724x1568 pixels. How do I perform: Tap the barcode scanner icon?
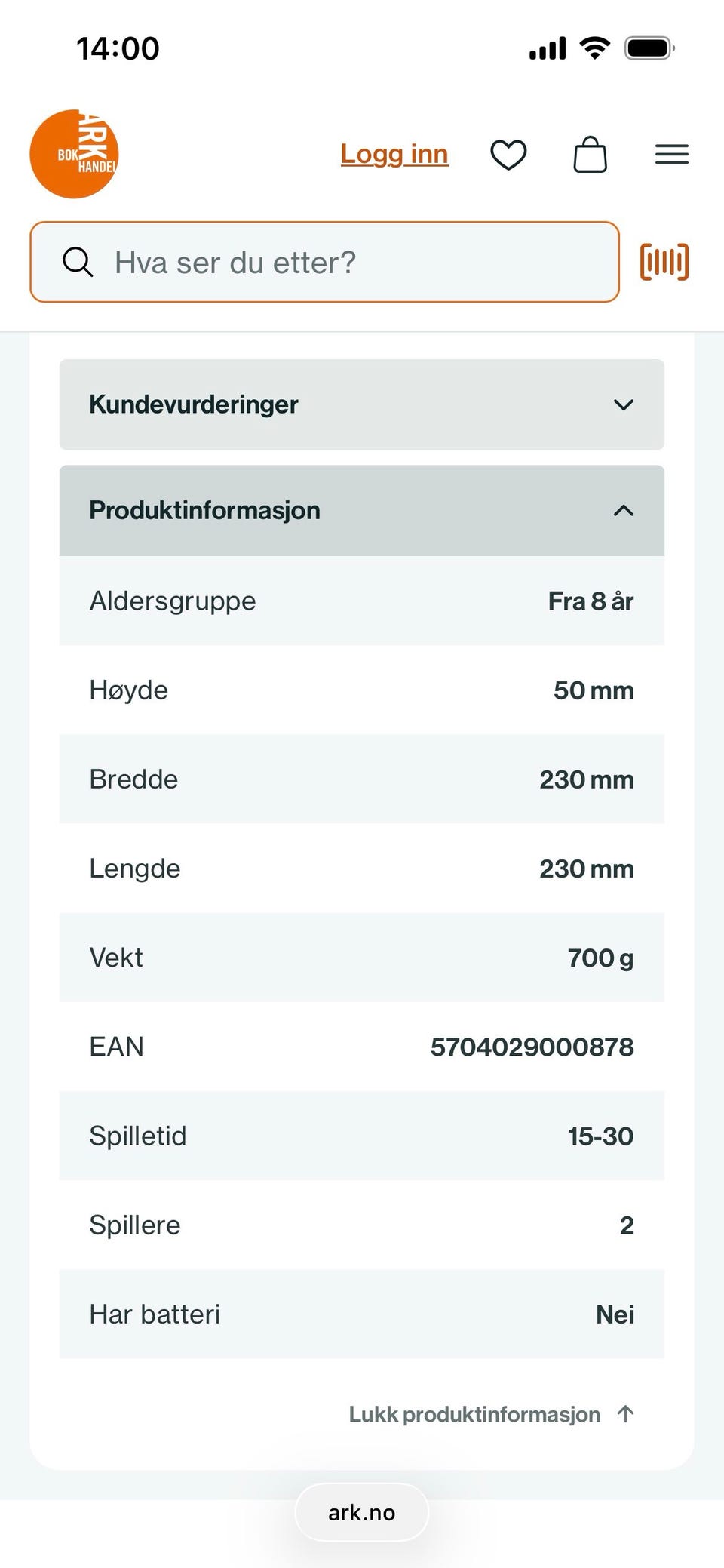[664, 261]
